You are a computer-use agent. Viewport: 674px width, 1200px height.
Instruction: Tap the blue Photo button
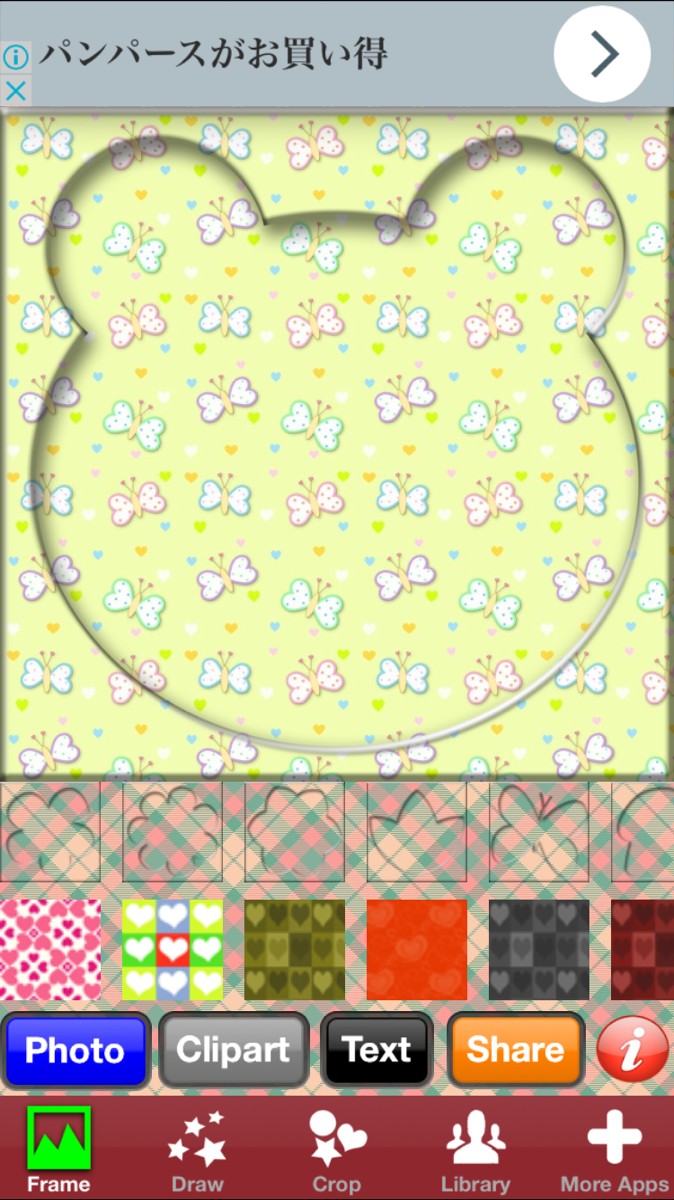[75, 1051]
